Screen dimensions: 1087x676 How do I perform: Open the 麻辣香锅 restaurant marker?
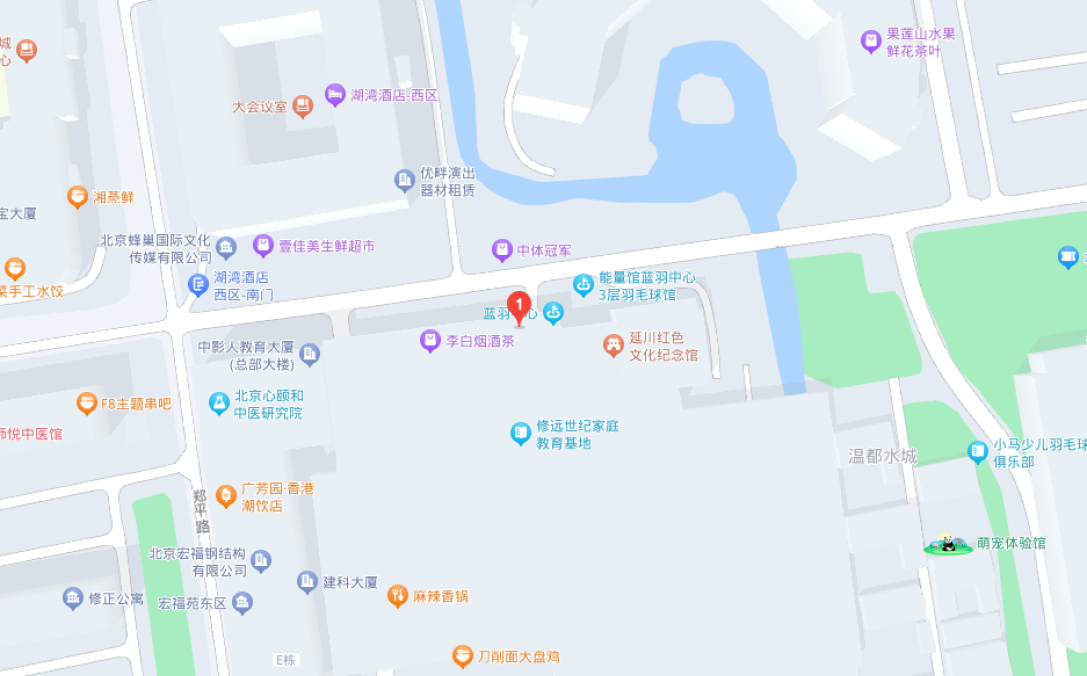(398, 596)
